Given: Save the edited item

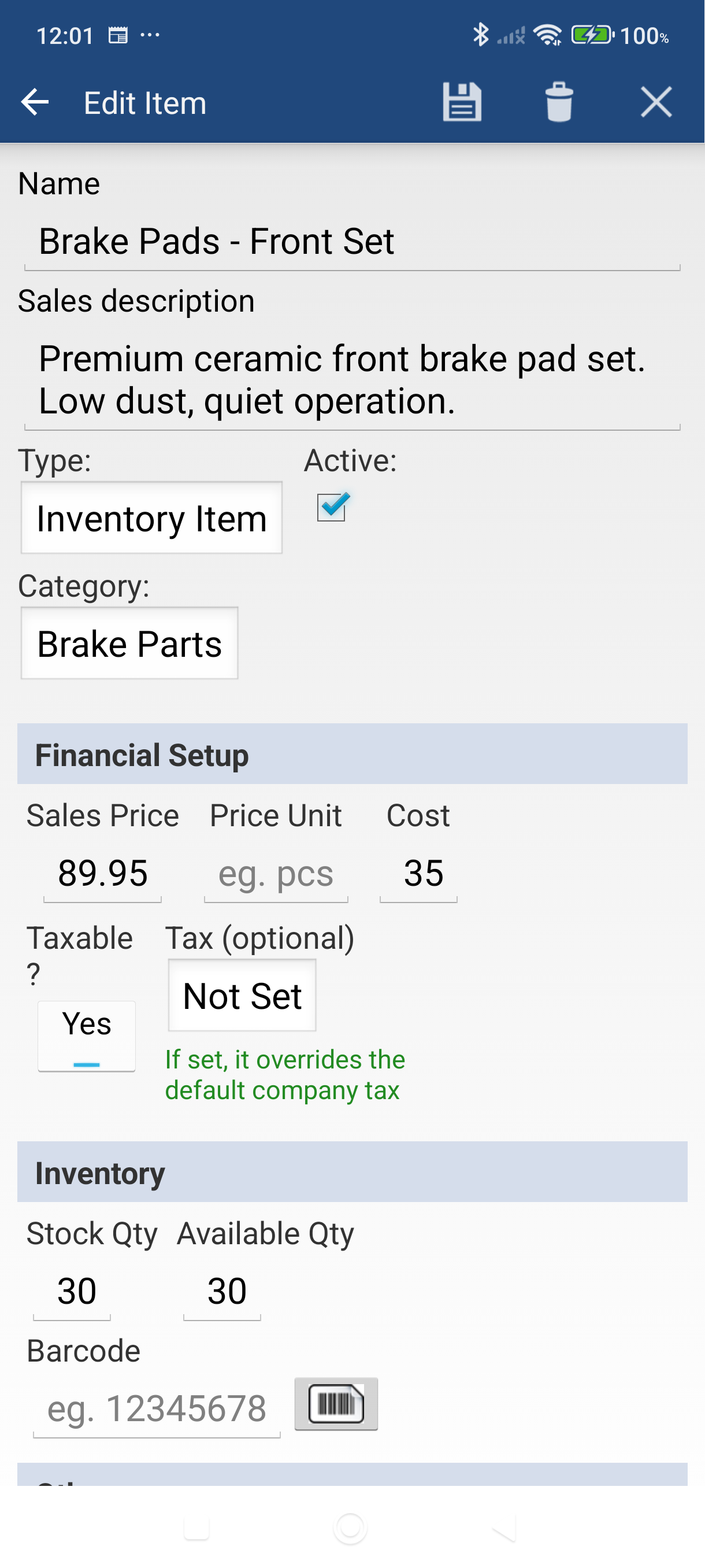Looking at the screenshot, I should (462, 102).
